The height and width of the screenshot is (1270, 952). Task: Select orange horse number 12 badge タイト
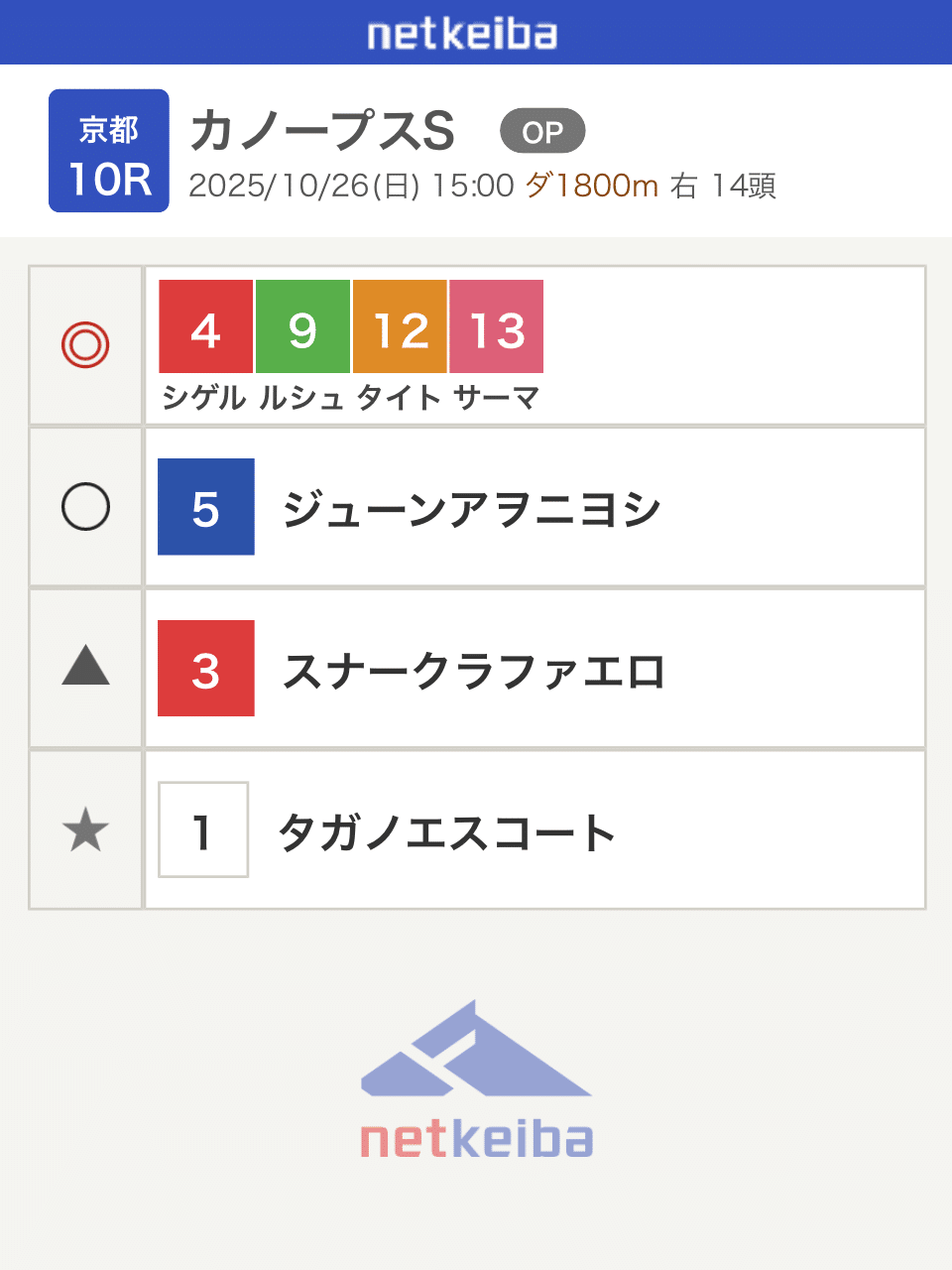pos(399,326)
